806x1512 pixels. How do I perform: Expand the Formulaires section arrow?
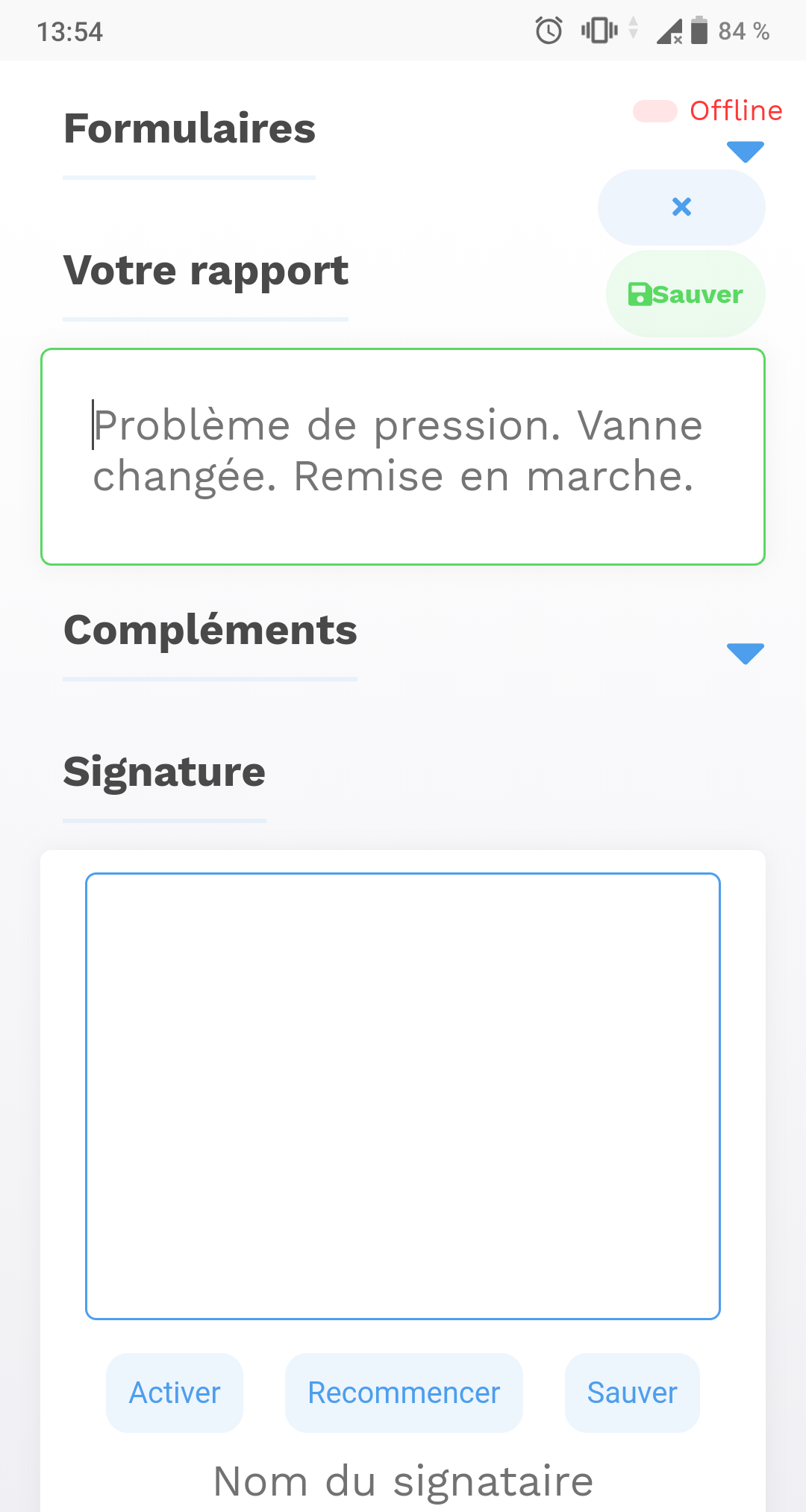pyautogui.click(x=745, y=151)
